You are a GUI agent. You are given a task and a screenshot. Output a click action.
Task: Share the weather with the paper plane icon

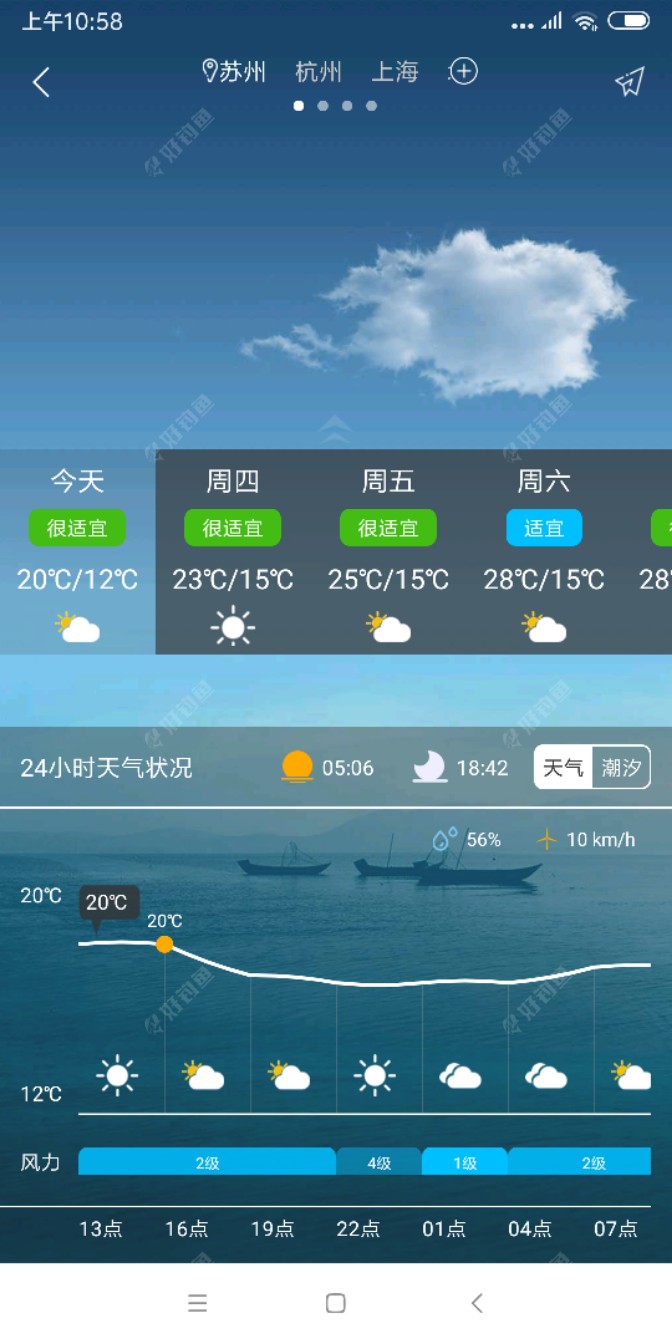pos(629,82)
